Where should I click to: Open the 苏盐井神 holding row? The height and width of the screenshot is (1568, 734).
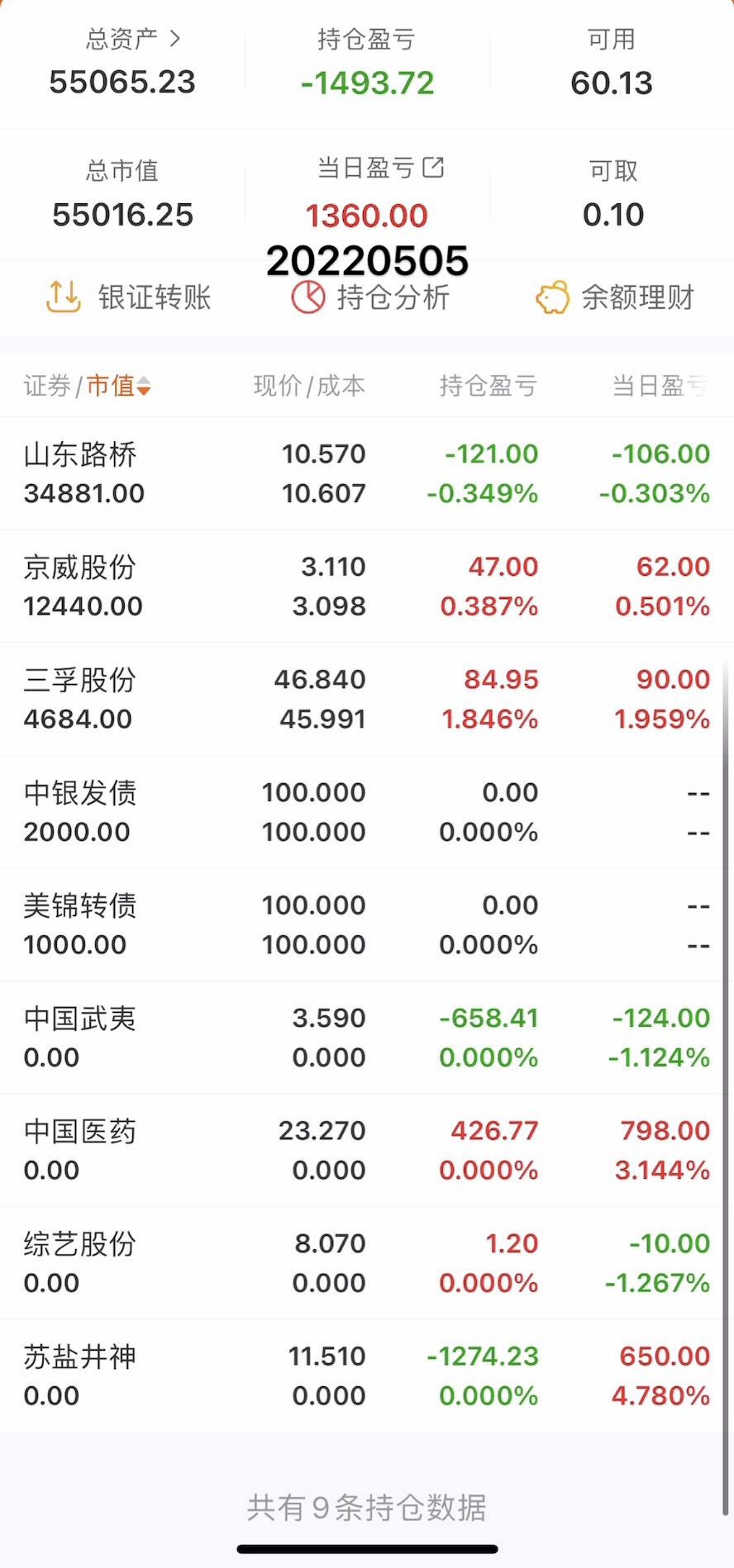pos(367,1376)
